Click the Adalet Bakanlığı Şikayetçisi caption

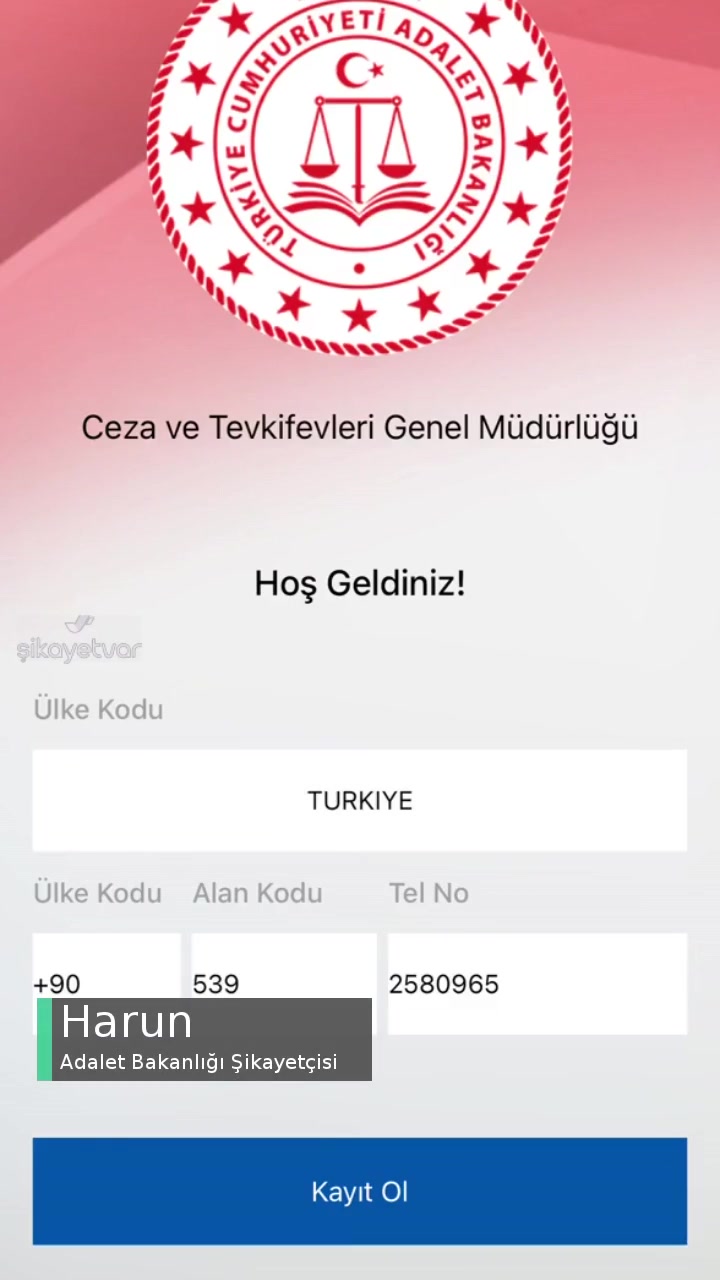point(201,1062)
